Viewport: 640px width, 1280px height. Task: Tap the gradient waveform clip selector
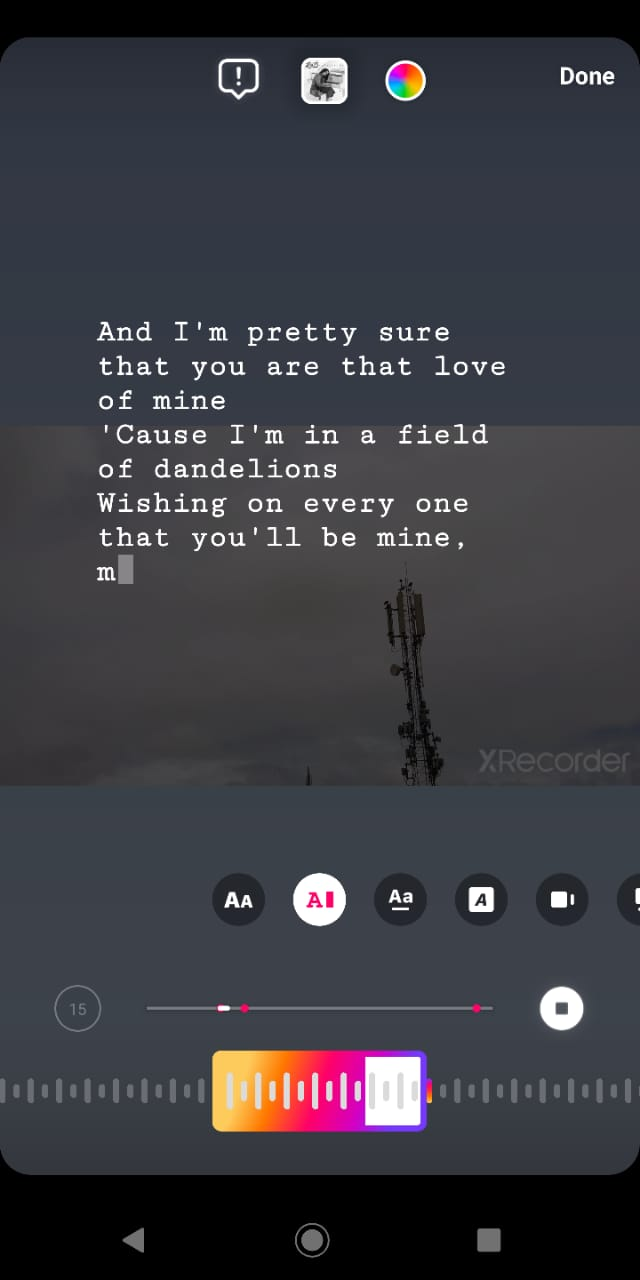319,1091
